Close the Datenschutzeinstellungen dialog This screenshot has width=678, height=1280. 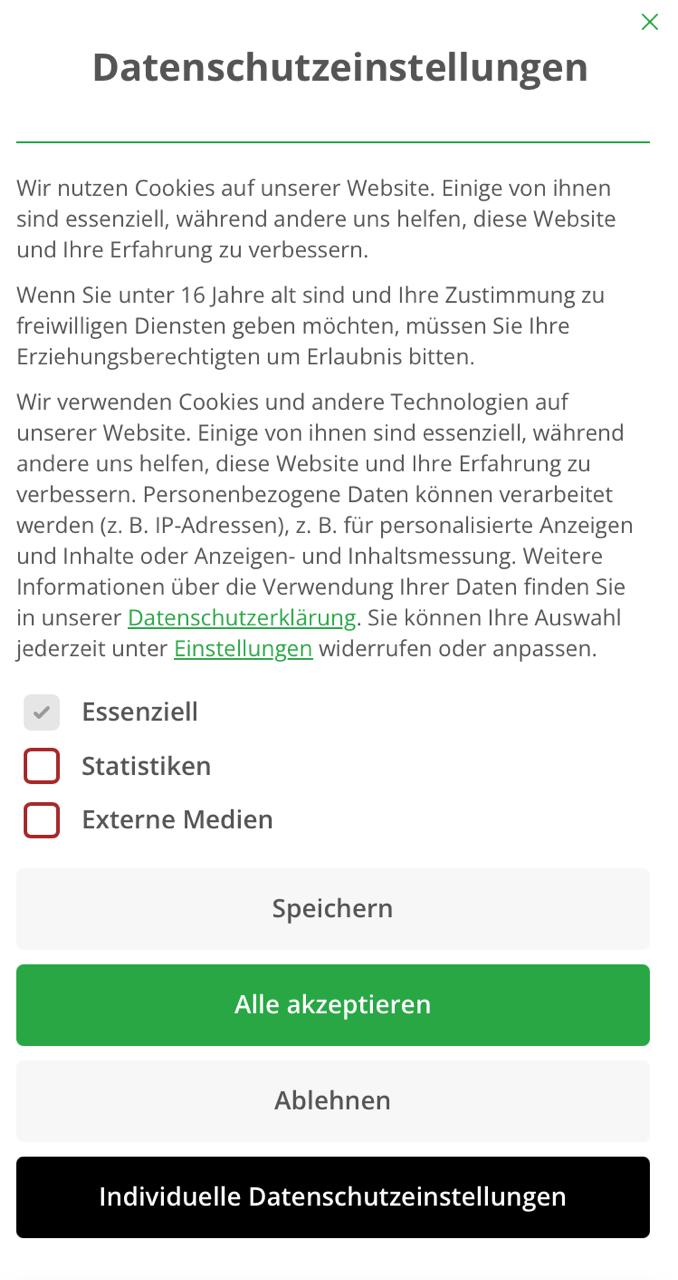point(650,22)
